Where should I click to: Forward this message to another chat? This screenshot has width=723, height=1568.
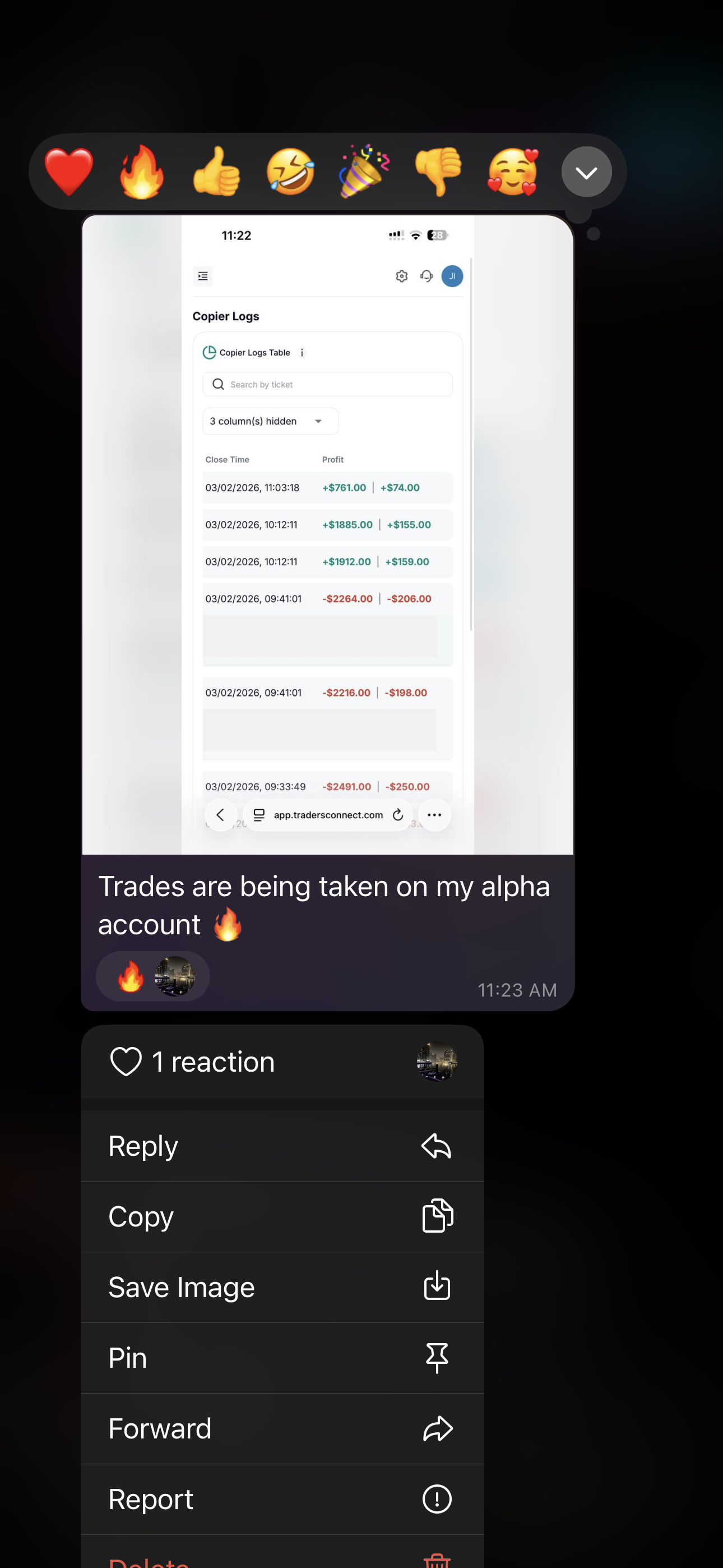coord(282,1428)
